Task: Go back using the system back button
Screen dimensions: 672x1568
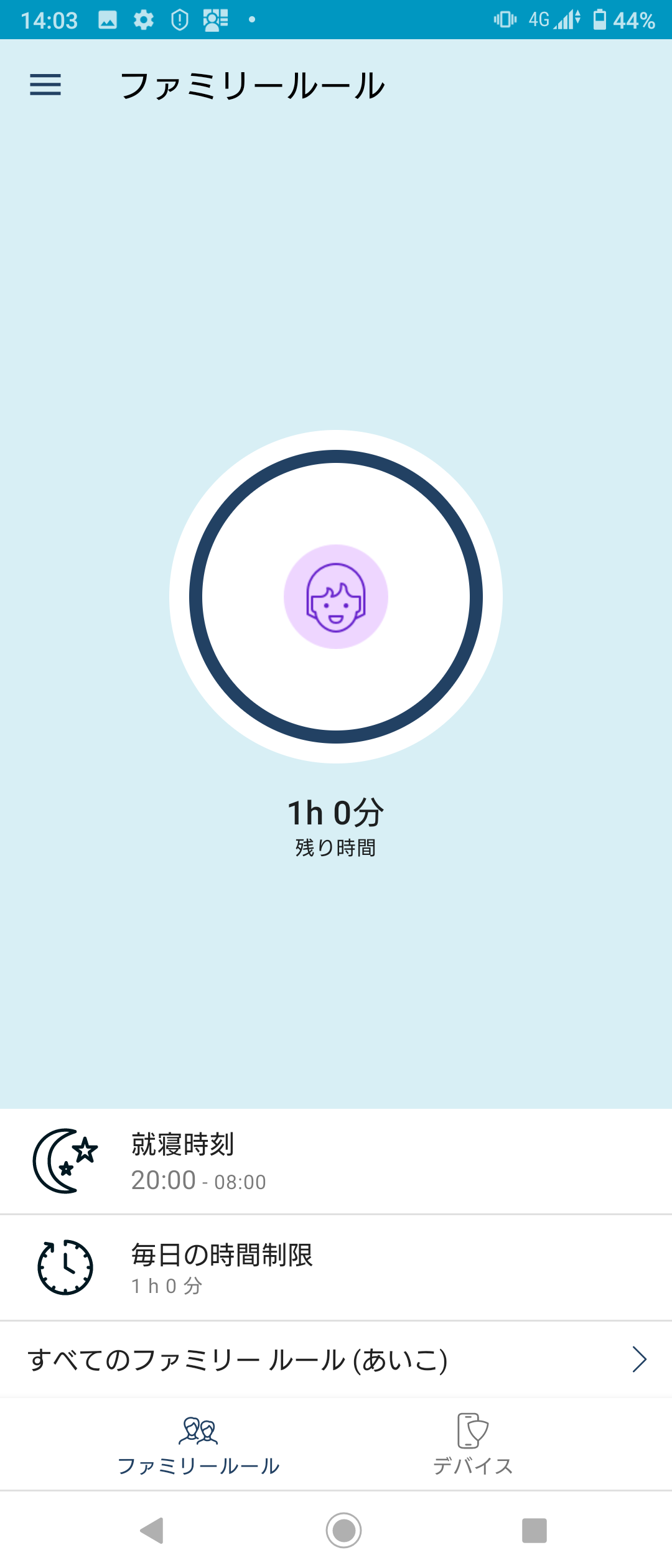Action: point(152,1530)
